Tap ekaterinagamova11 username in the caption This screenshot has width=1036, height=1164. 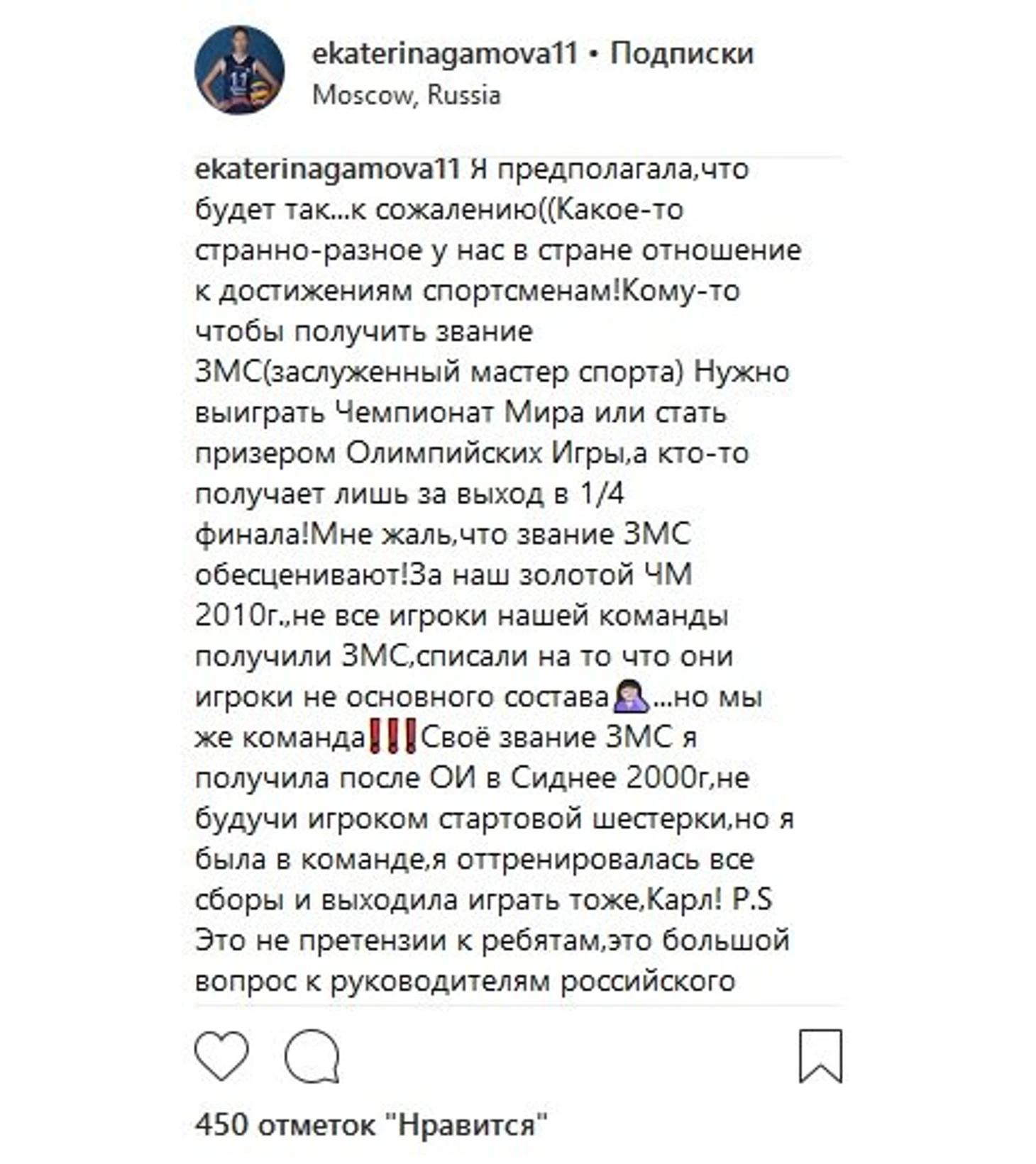(x=327, y=170)
